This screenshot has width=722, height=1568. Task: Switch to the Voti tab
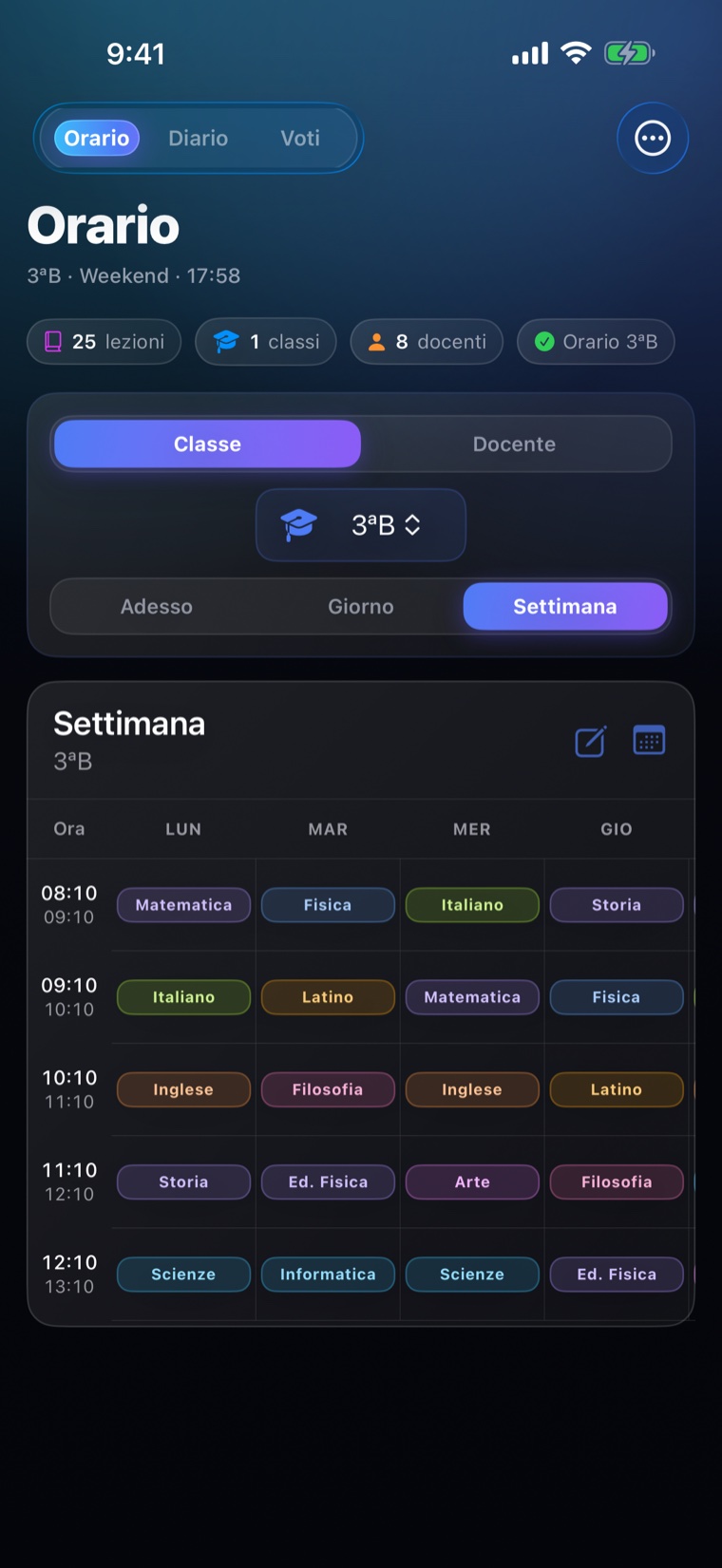[x=300, y=138]
